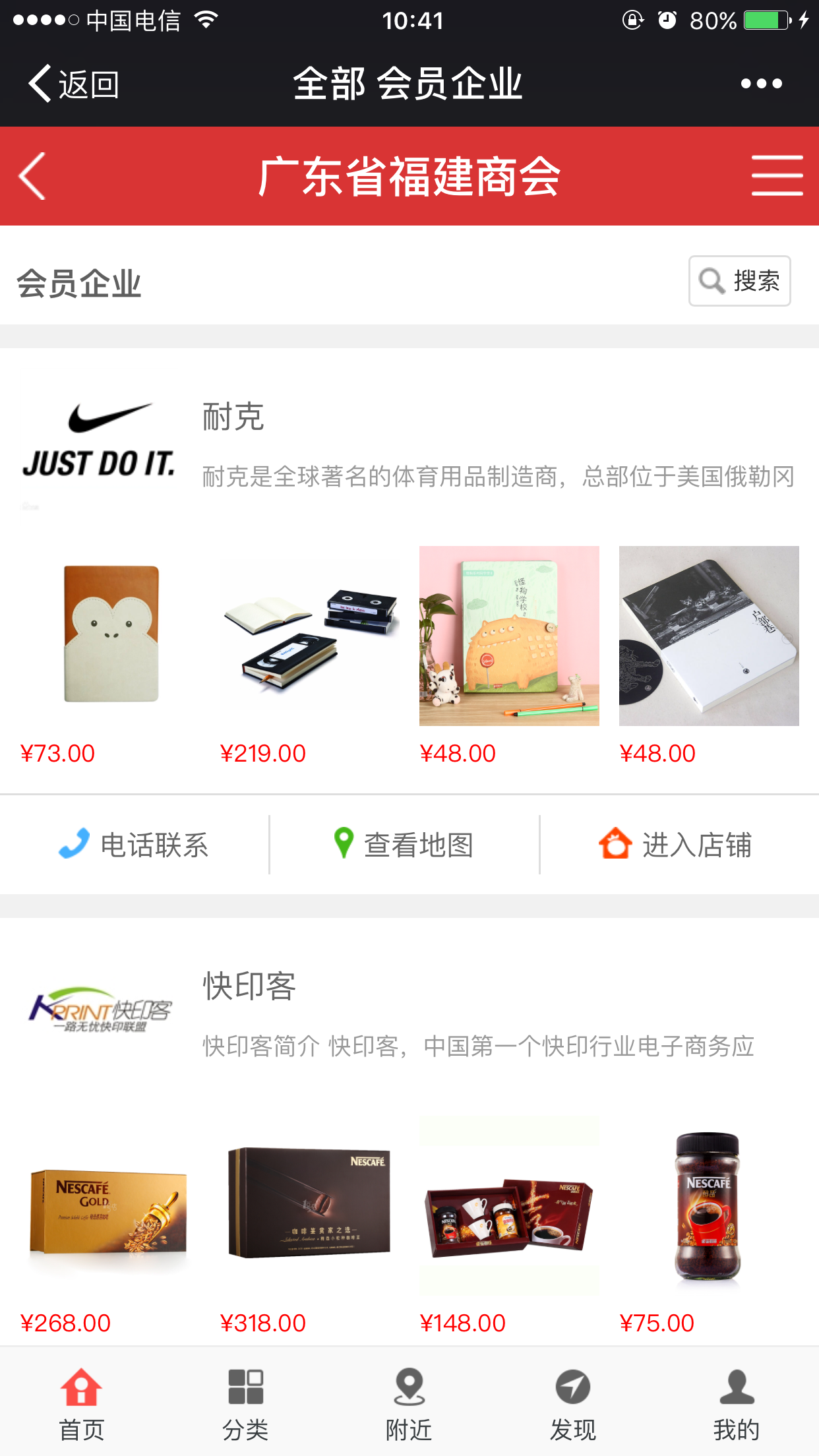
Task: Tap the 返回 back button
Action: click(73, 84)
